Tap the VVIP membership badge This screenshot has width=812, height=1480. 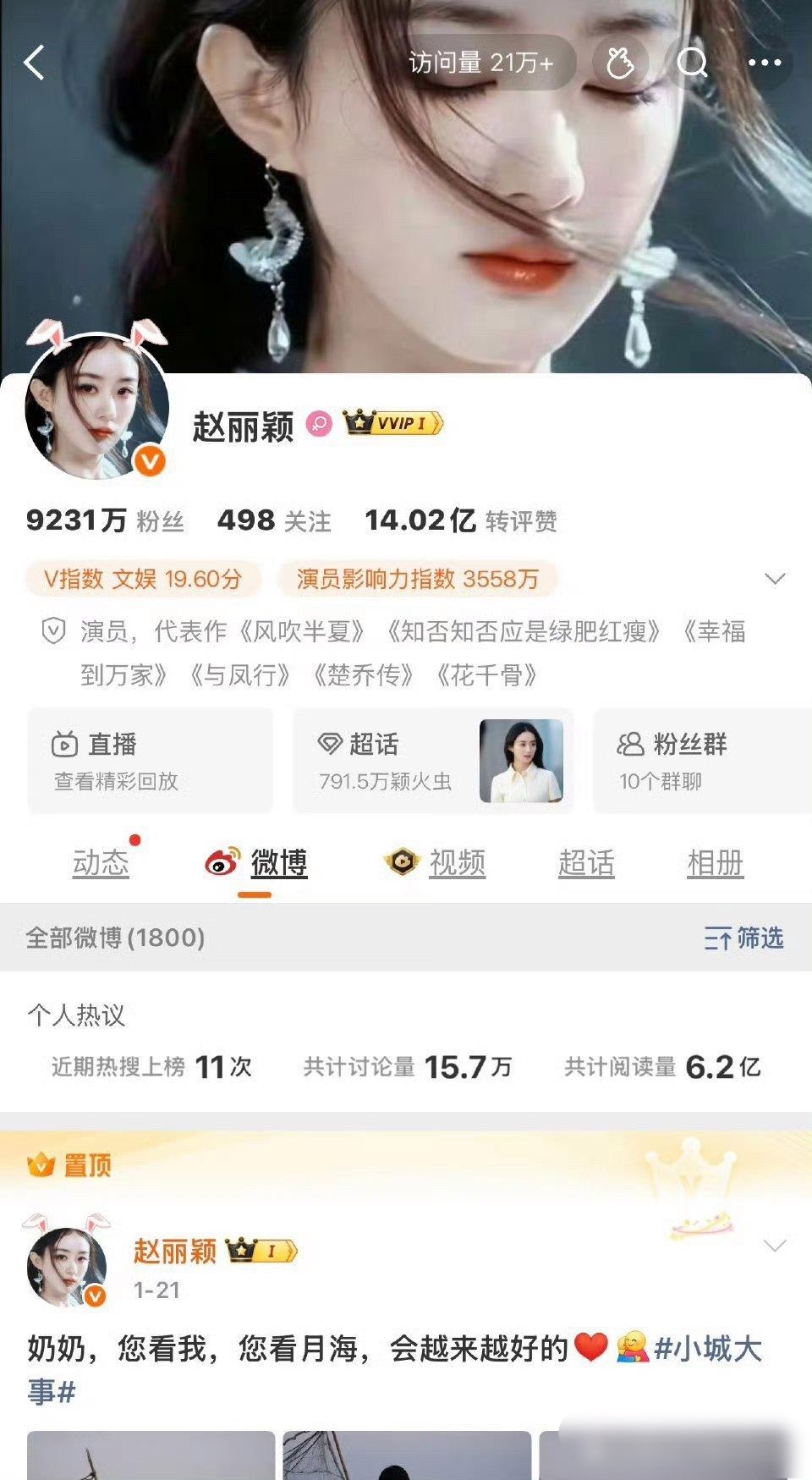point(392,425)
